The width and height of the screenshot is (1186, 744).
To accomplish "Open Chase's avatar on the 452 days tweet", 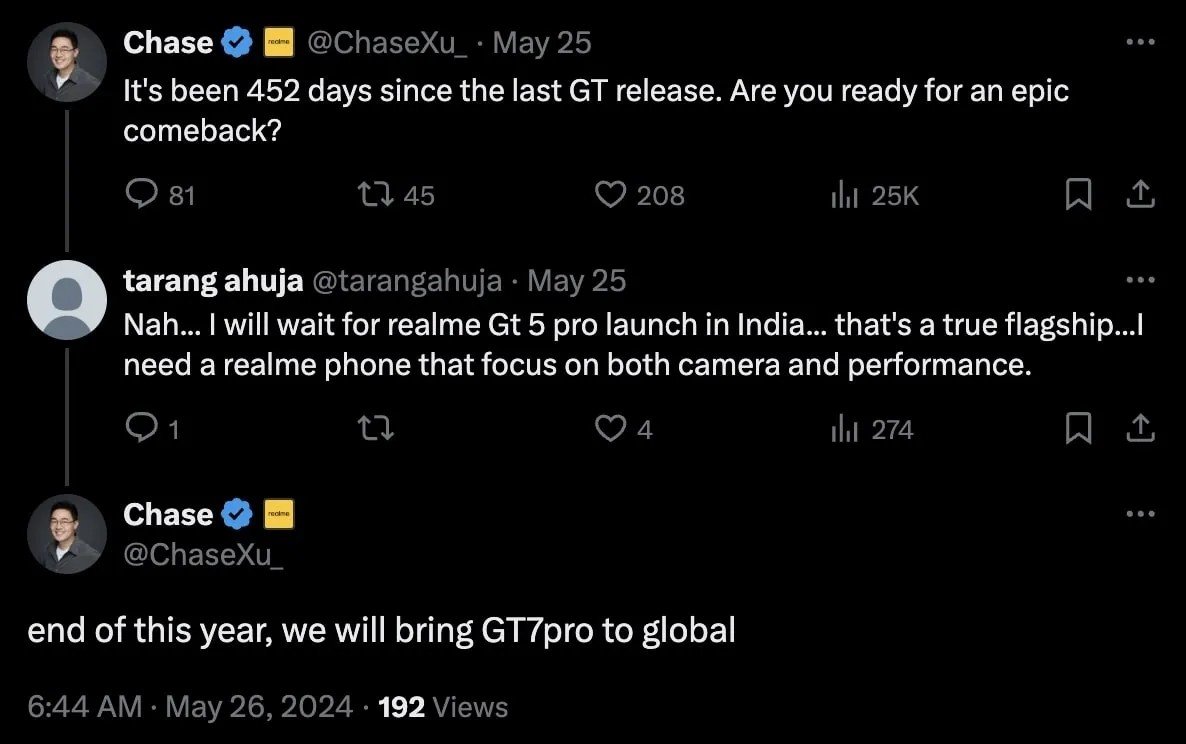I will click(66, 63).
